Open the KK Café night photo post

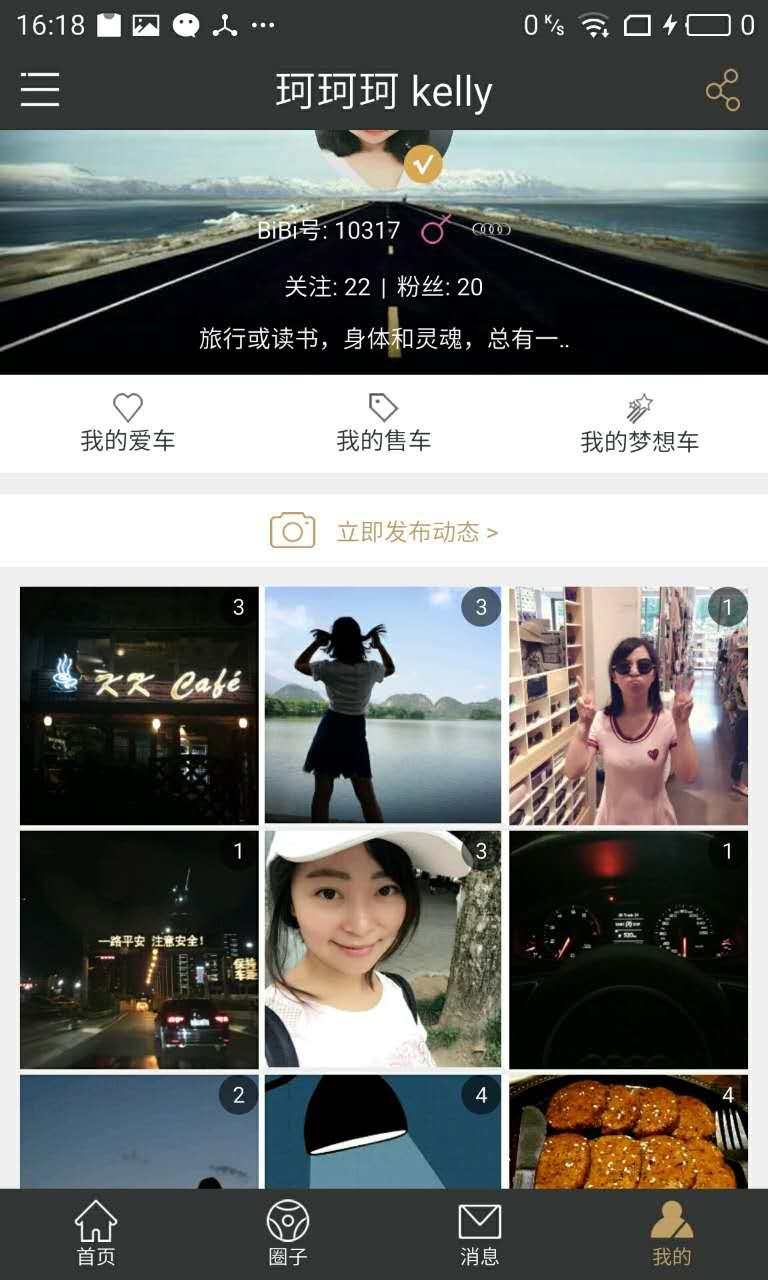coord(139,705)
